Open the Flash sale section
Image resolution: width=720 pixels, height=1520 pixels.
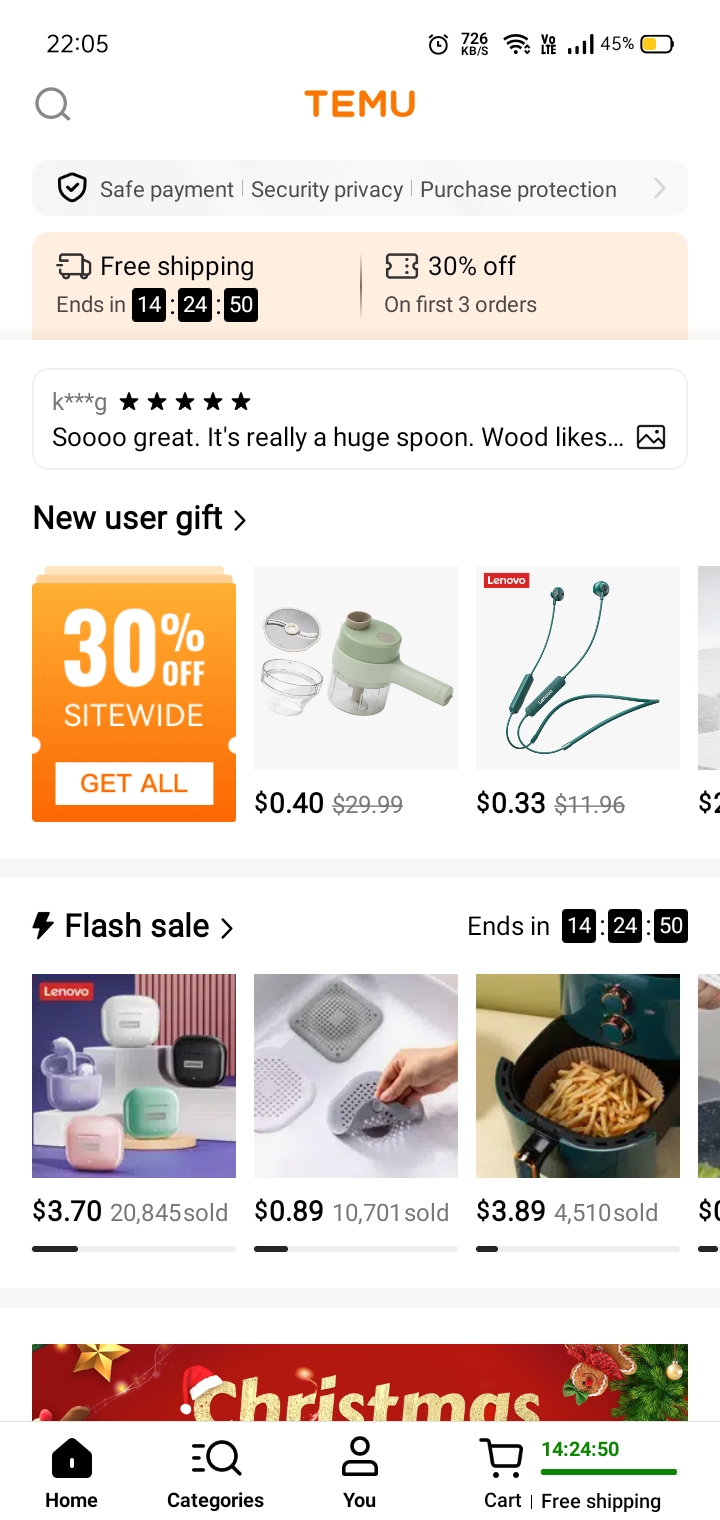[x=134, y=926]
